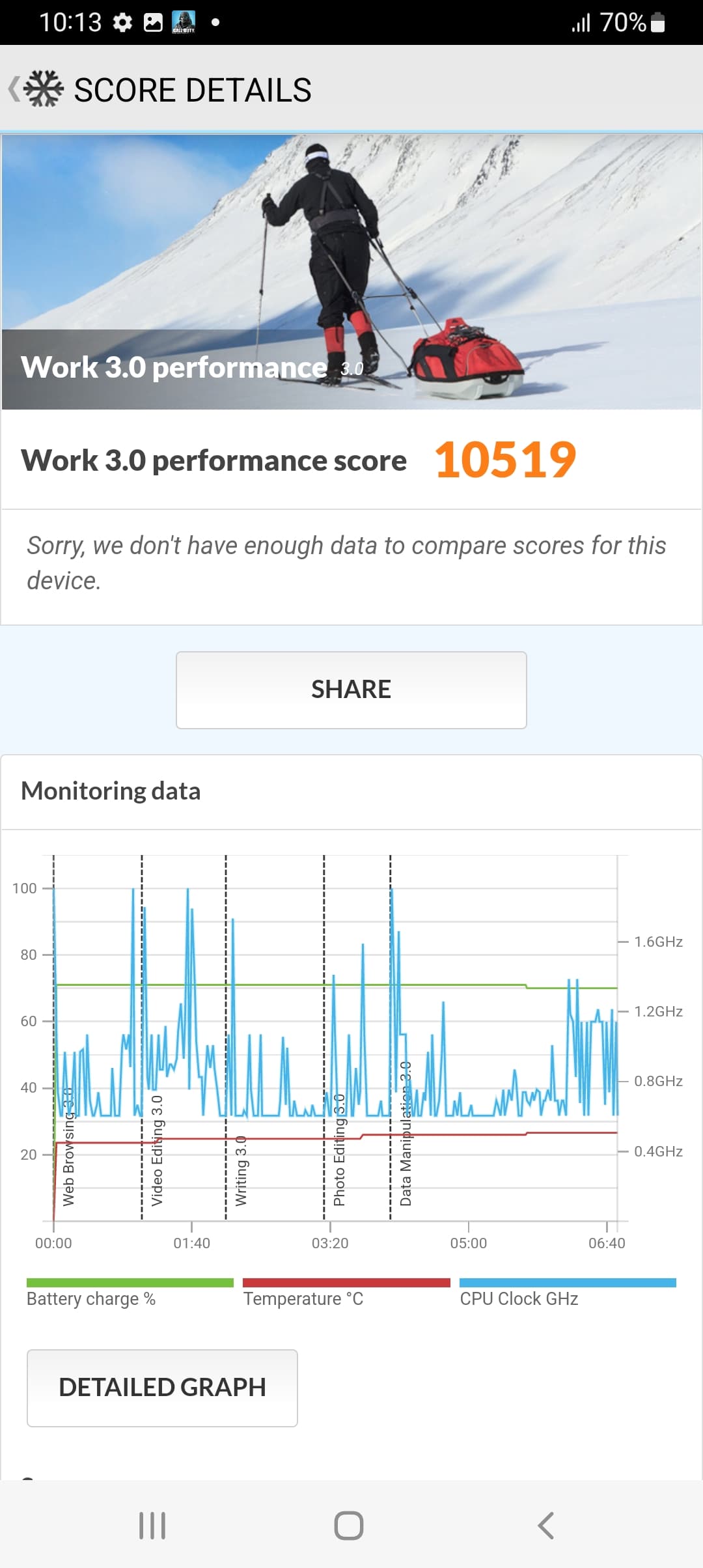
Task: Share the Work 3.0 performance score
Action: 351,690
